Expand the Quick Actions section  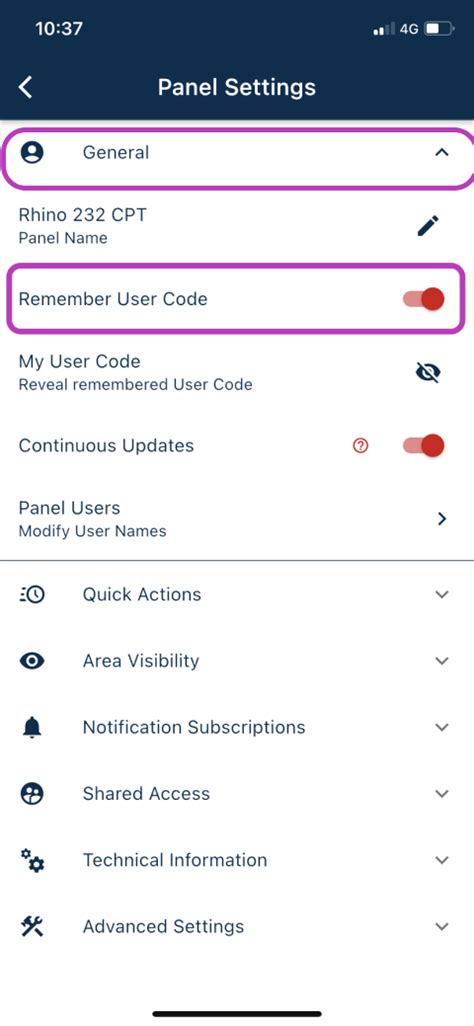pos(237,594)
